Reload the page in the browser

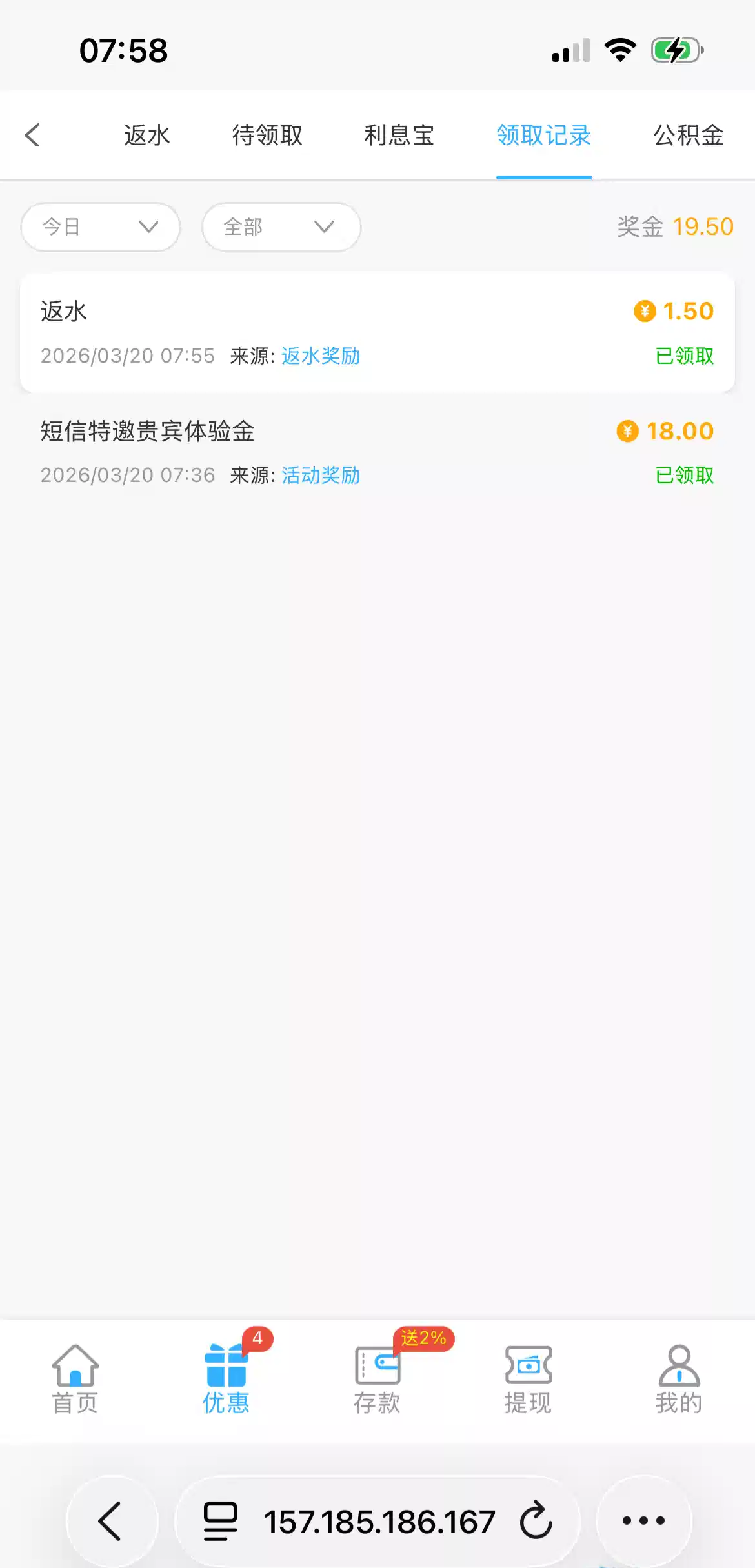point(536,1521)
